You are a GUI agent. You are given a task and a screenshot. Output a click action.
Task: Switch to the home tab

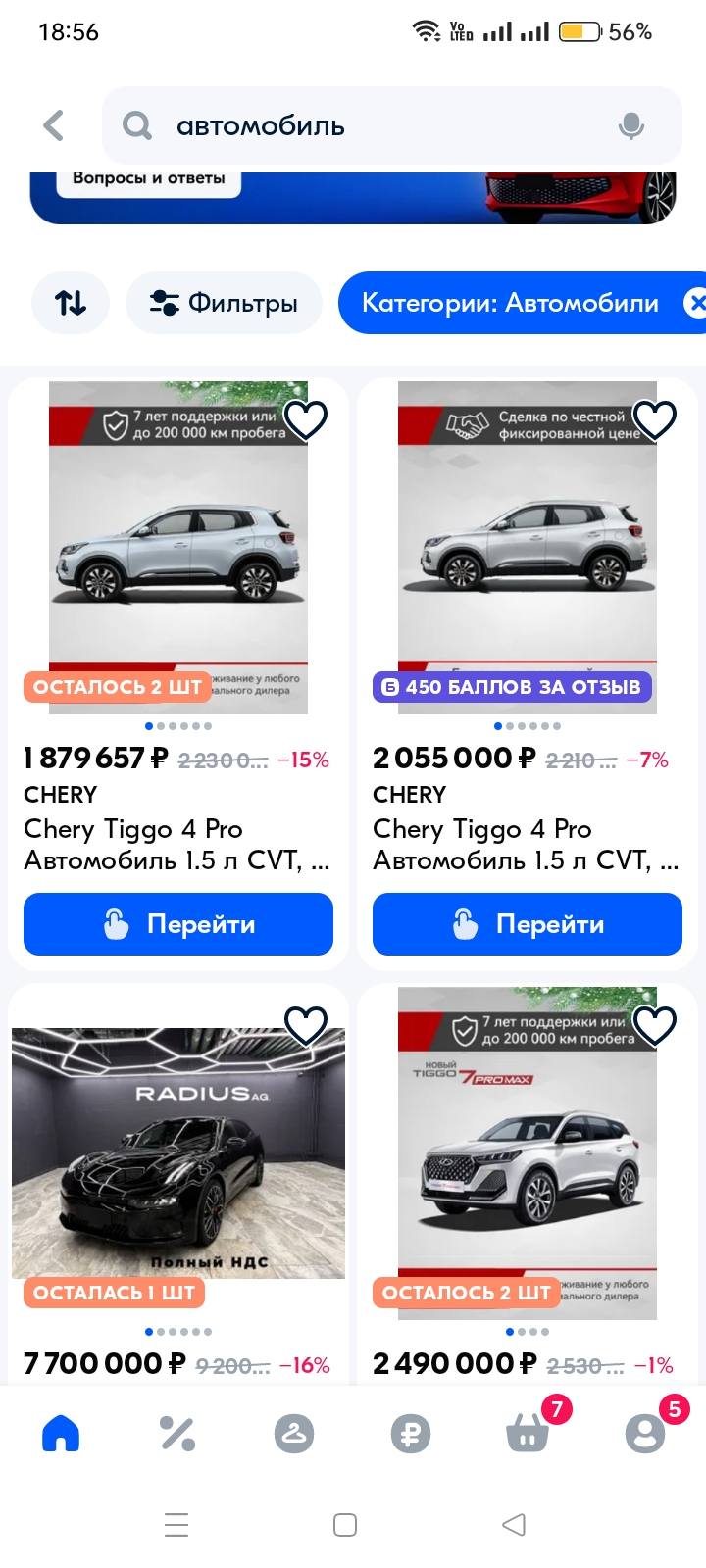click(61, 1434)
